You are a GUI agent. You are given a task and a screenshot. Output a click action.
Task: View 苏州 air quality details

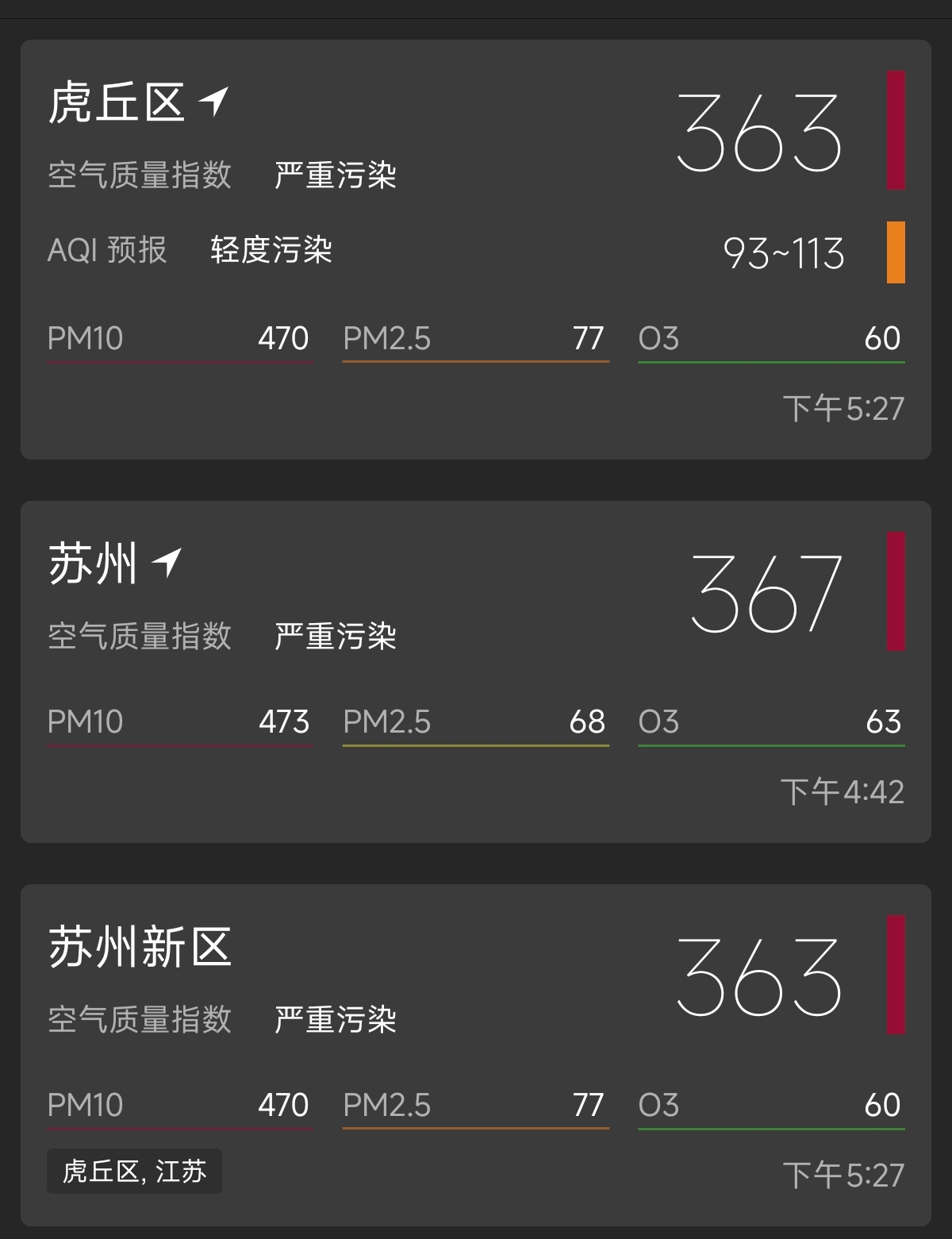476,671
